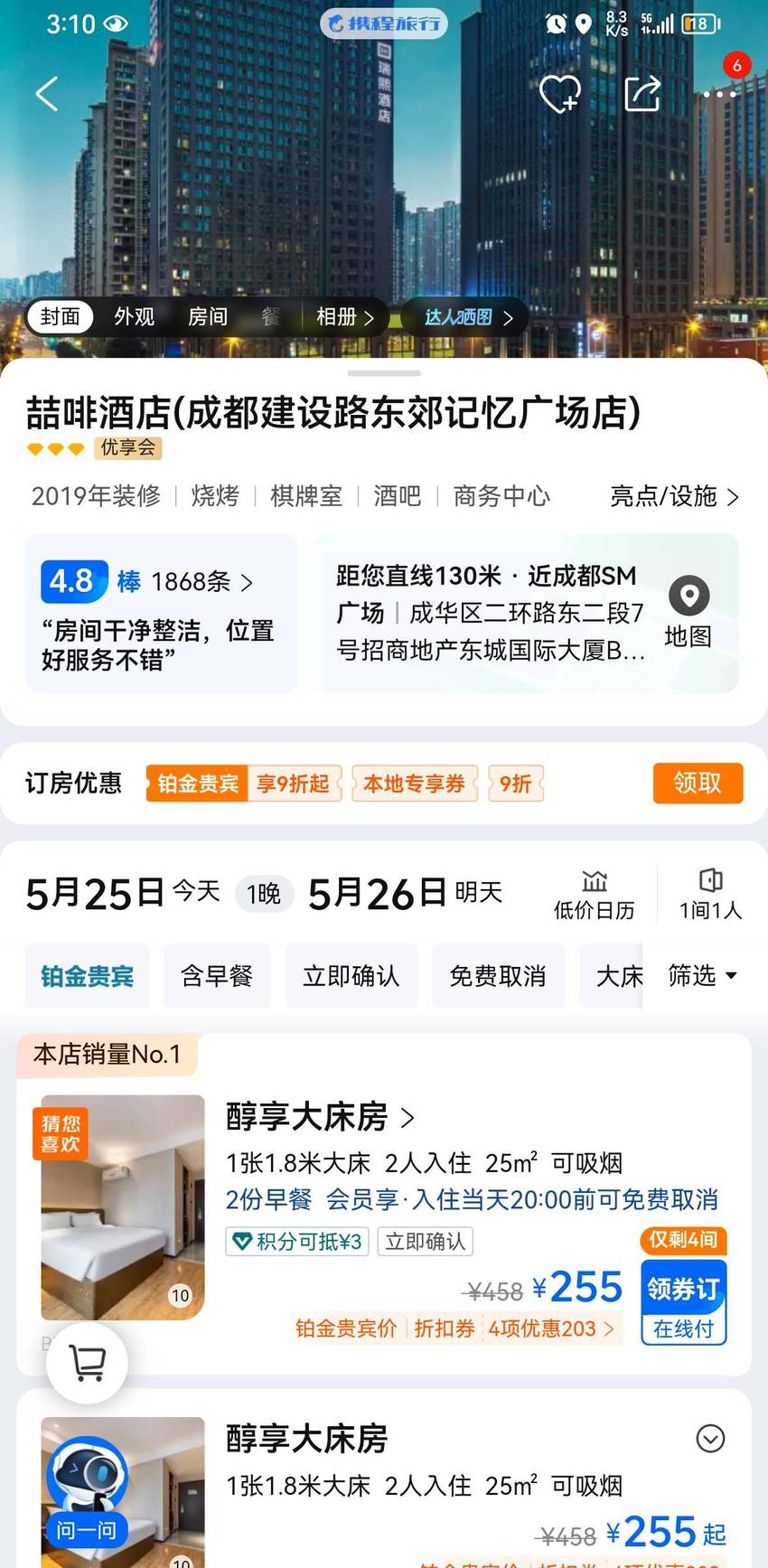This screenshot has width=768, height=1568.
Task: Change 1间1人 room and guest count
Action: point(710,895)
